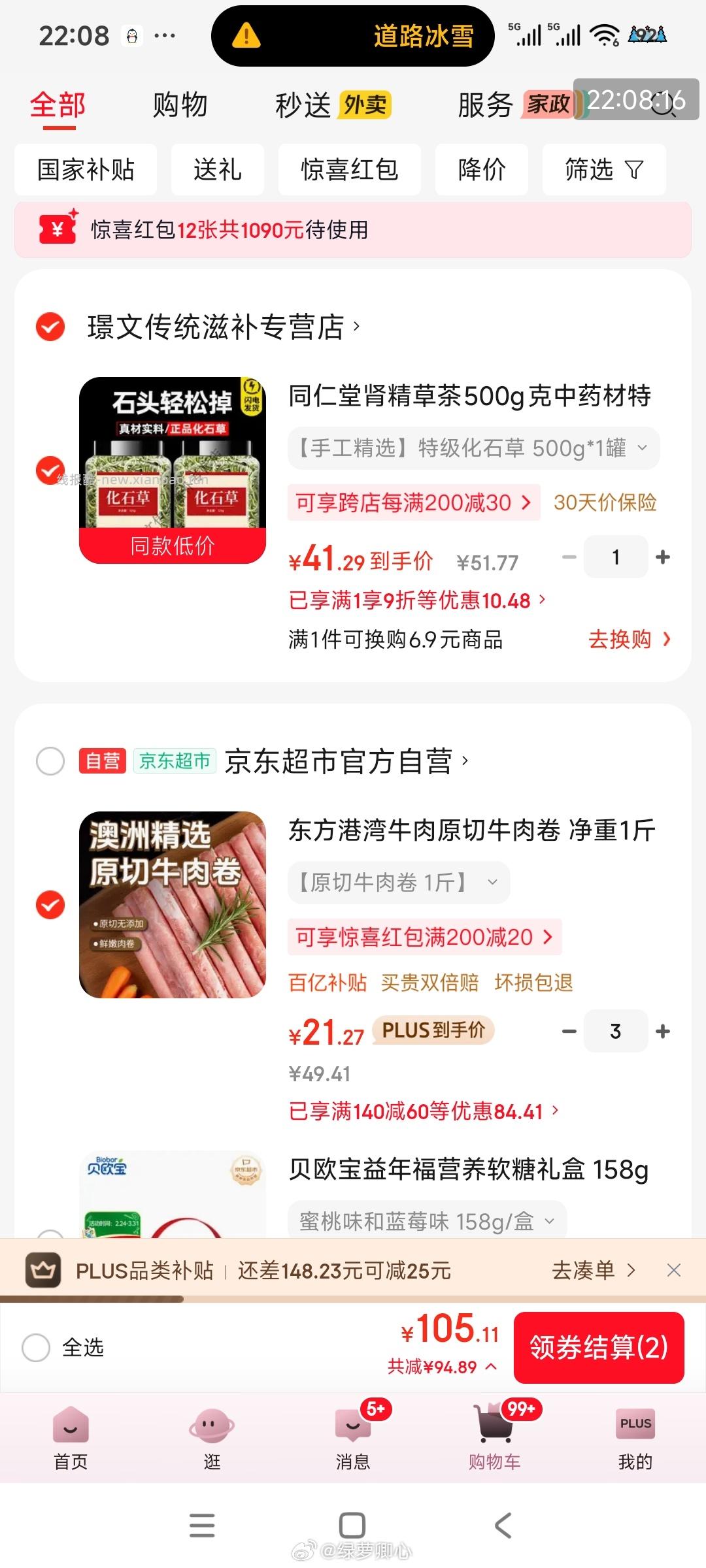Image resolution: width=706 pixels, height=1568 pixels.
Task: Tap the red envelope icon in 惊喜红包 banner
Action: tap(56, 230)
